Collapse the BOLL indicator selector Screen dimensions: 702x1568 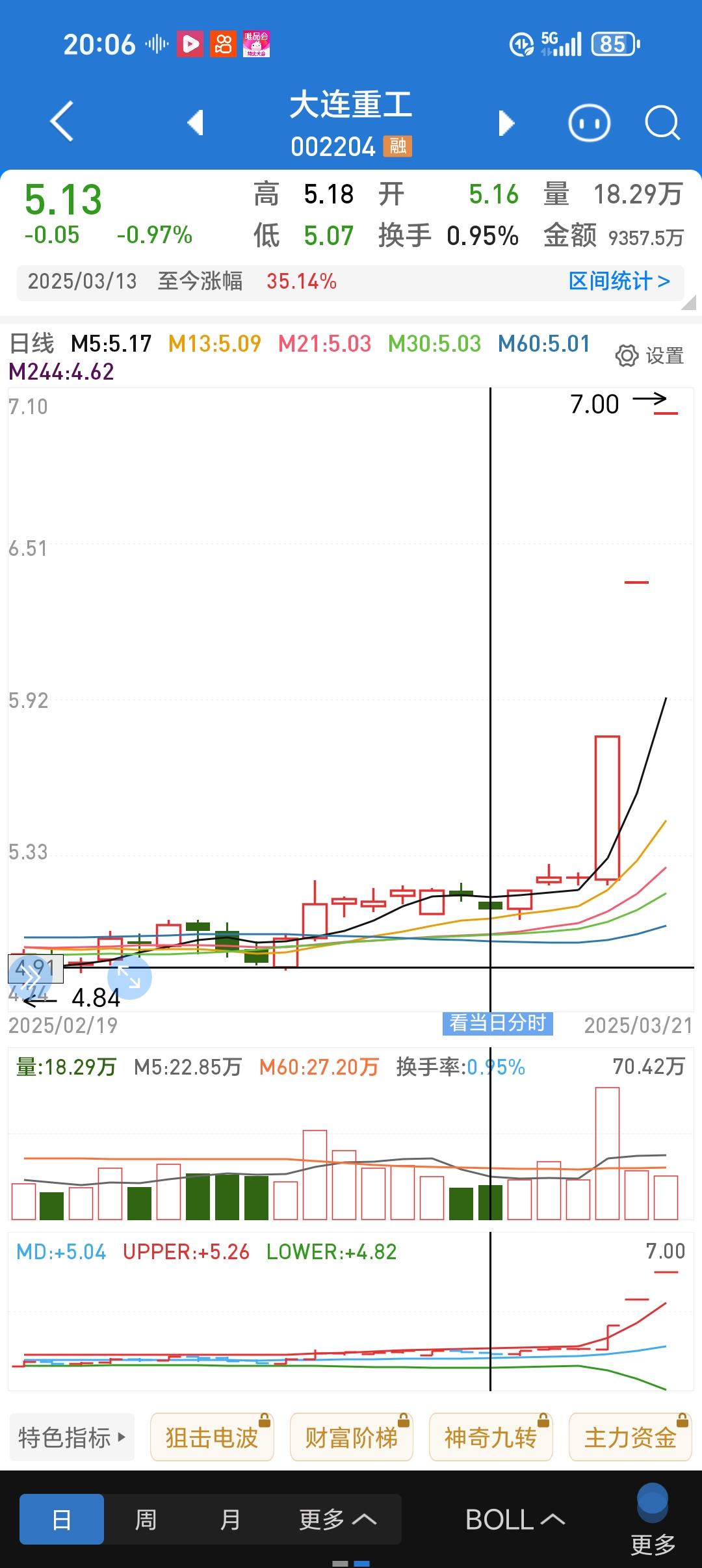pyautogui.click(x=514, y=1519)
